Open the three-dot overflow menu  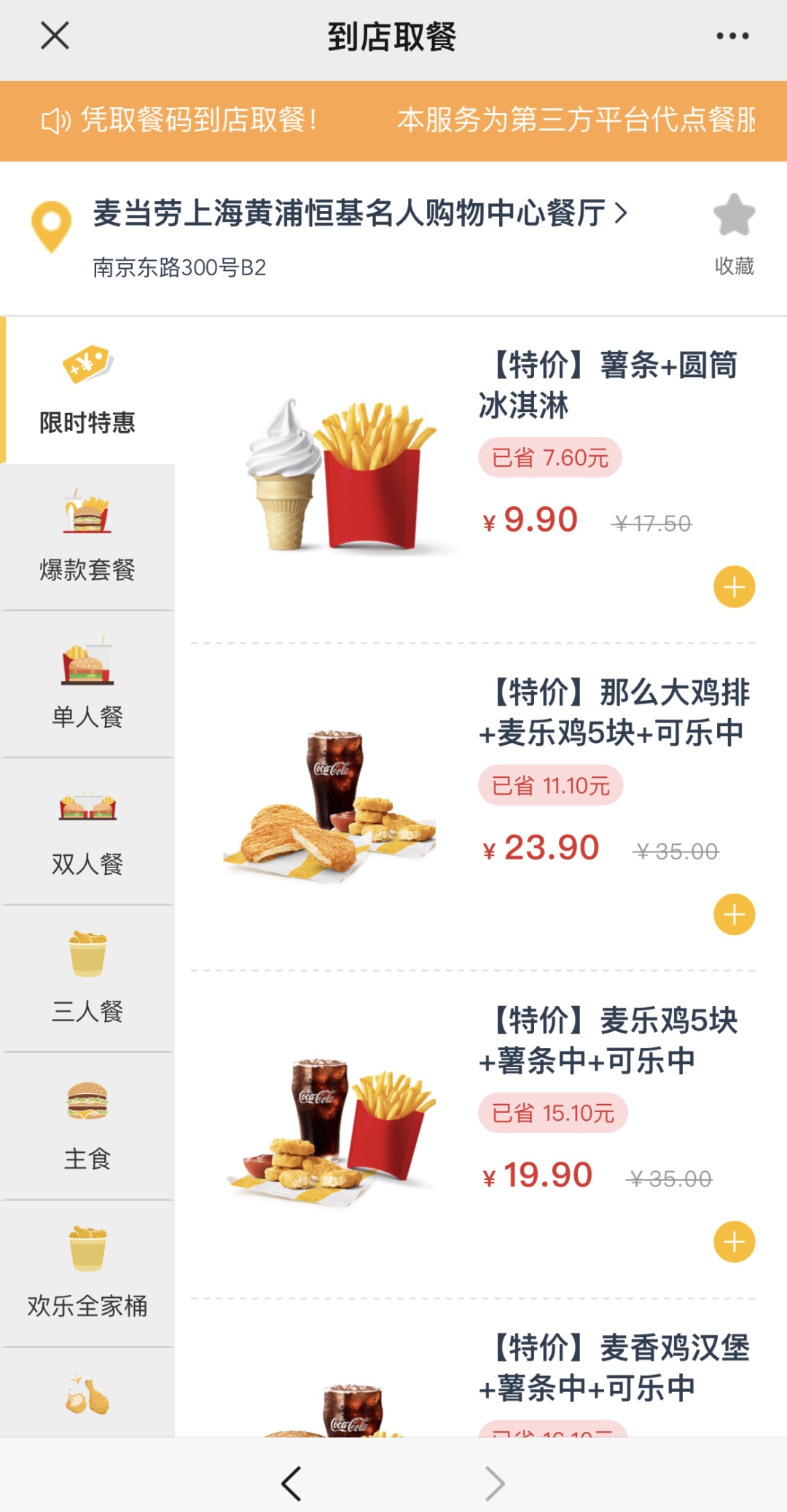point(732,36)
